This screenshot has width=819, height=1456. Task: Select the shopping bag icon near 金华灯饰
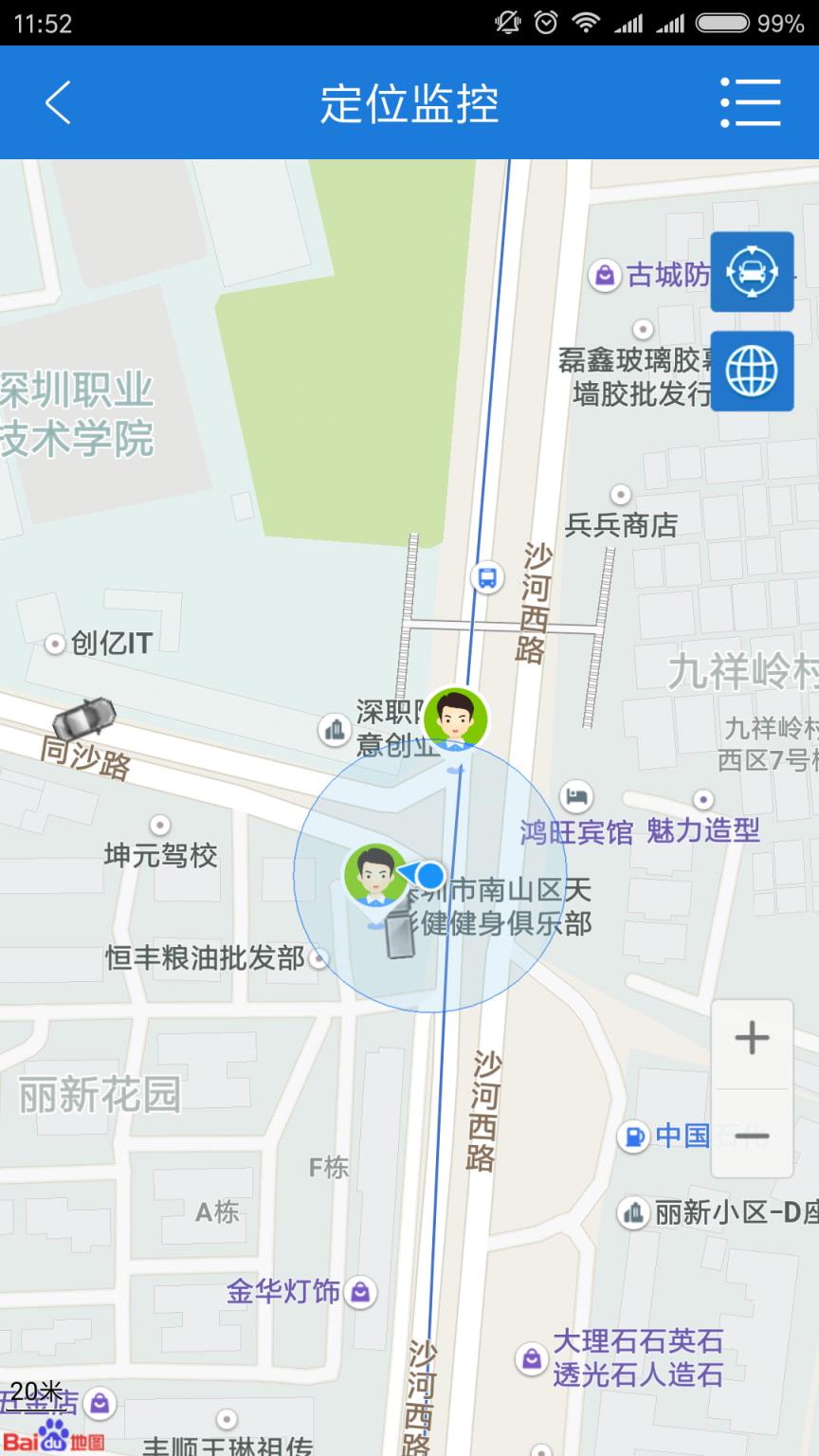pyautogui.click(x=360, y=1291)
